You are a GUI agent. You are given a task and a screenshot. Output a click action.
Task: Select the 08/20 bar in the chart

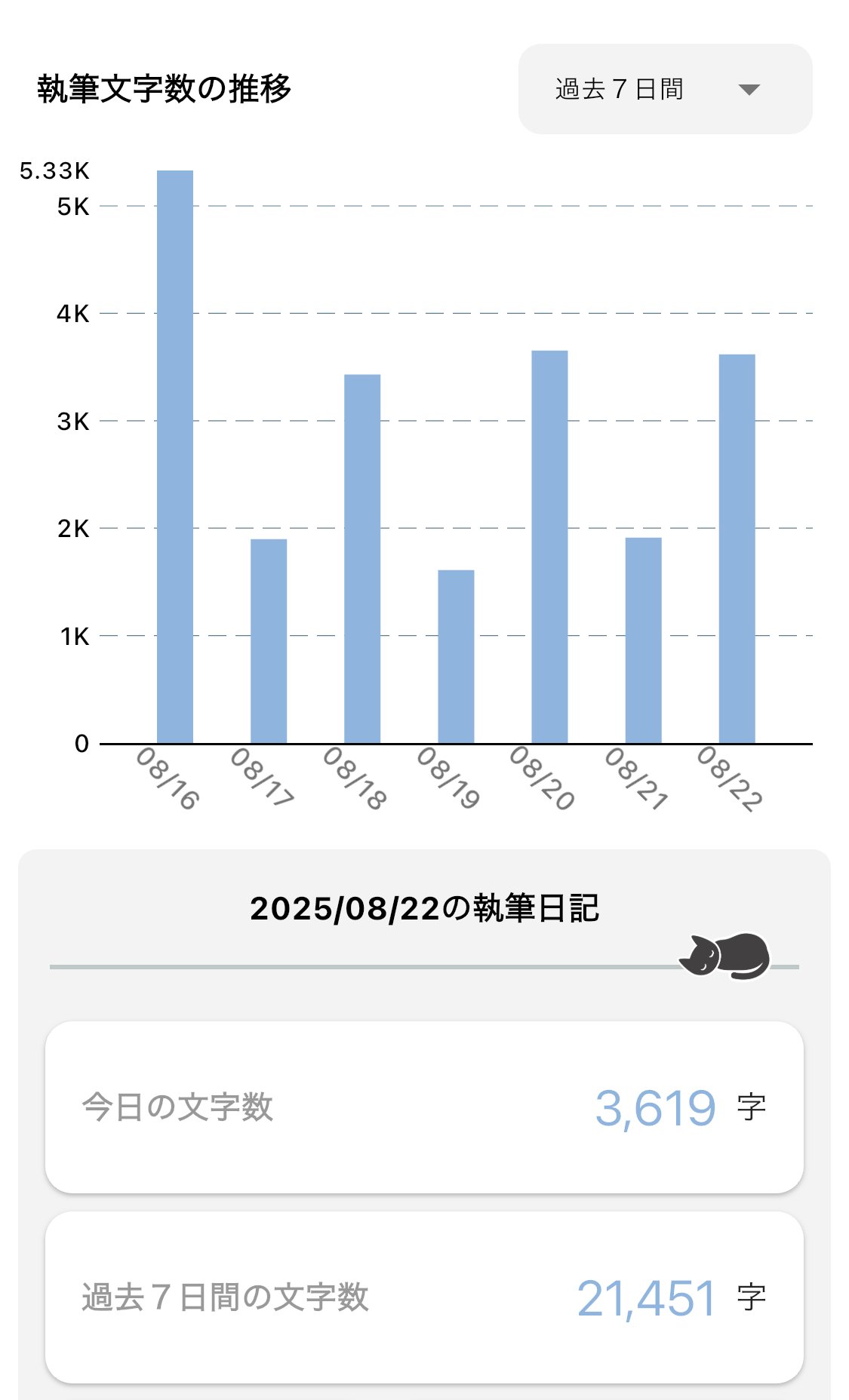549,547
